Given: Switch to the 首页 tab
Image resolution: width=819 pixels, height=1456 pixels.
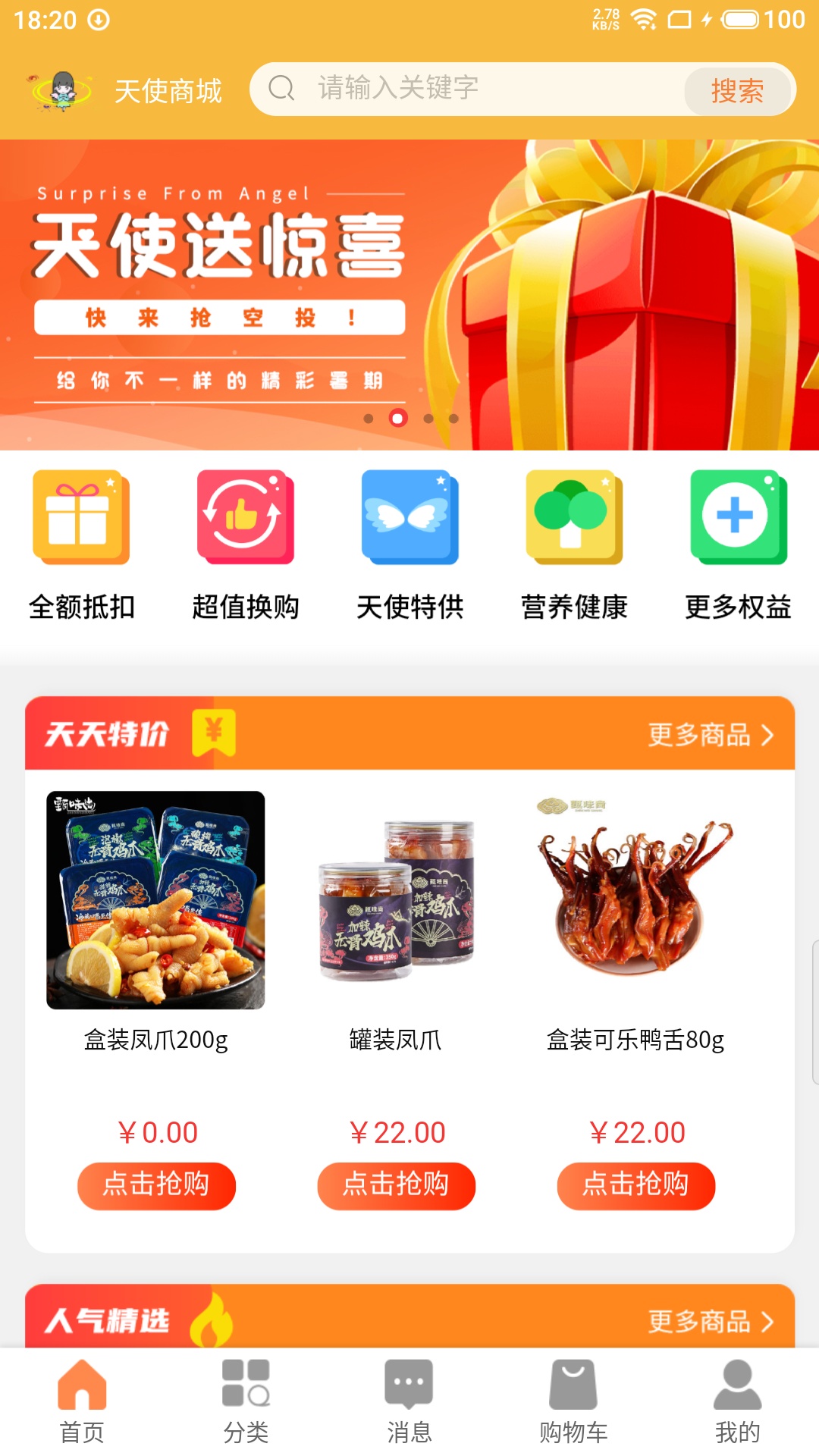Looking at the screenshot, I should [82, 1392].
